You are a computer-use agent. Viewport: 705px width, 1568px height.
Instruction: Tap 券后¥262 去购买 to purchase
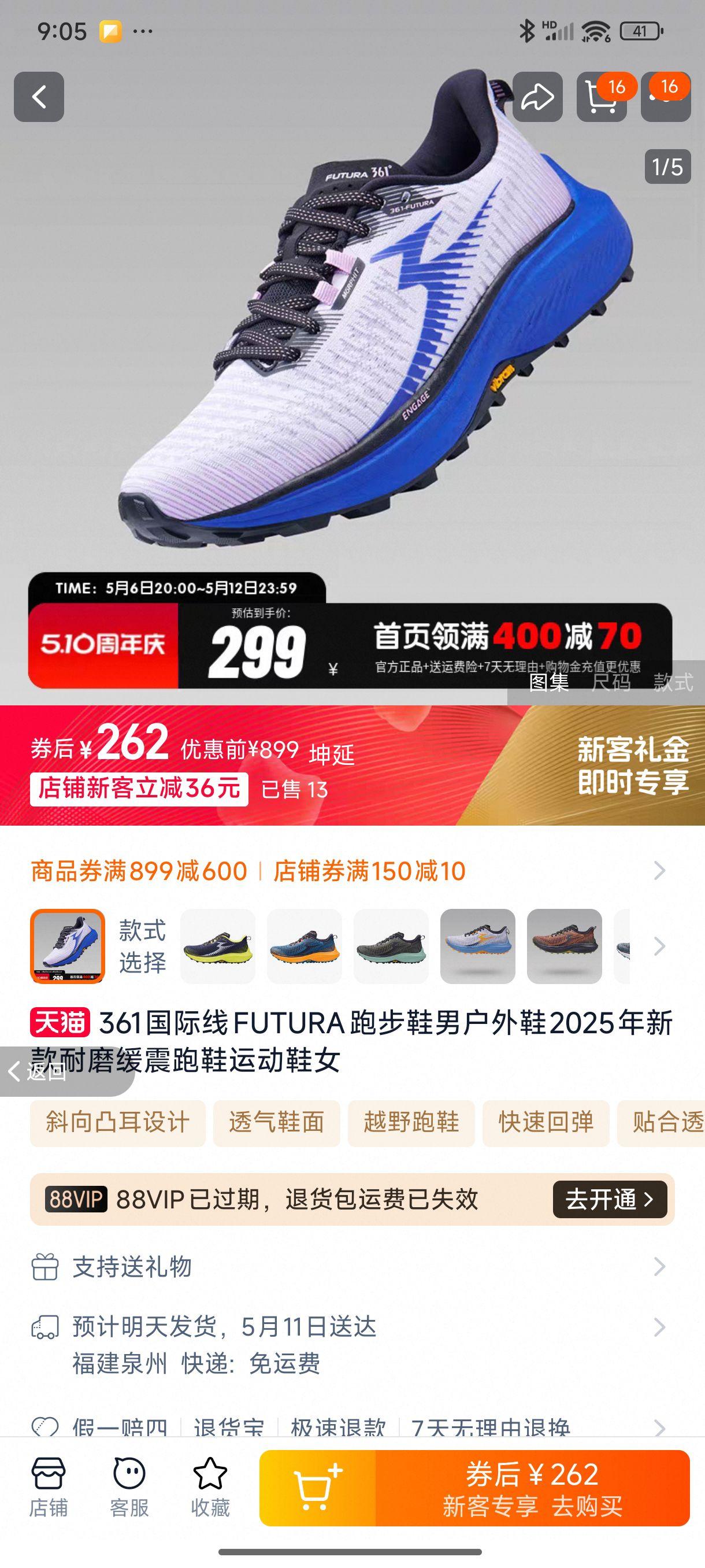pyautogui.click(x=532, y=1488)
